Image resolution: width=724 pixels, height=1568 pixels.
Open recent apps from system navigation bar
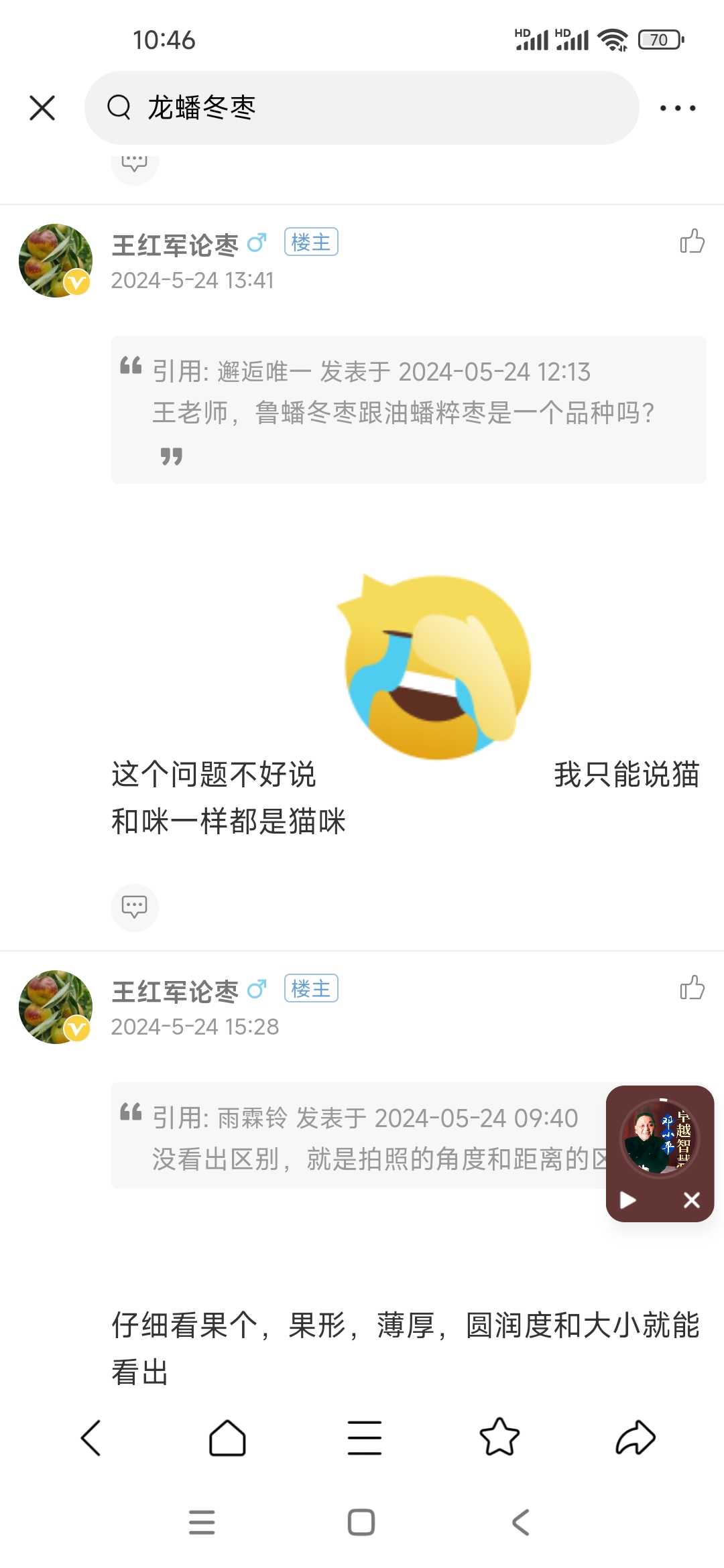(202, 1522)
